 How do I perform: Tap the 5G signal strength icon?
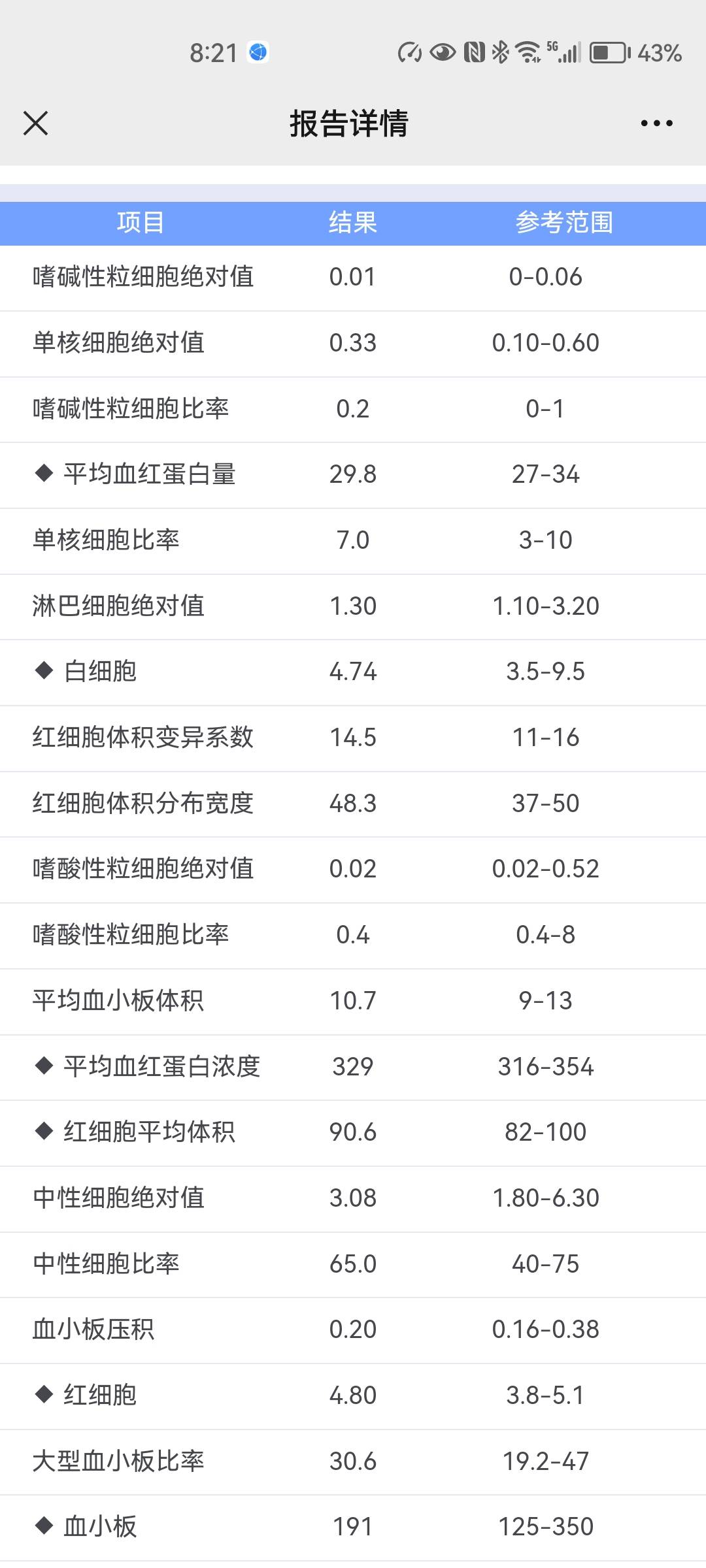566,52
